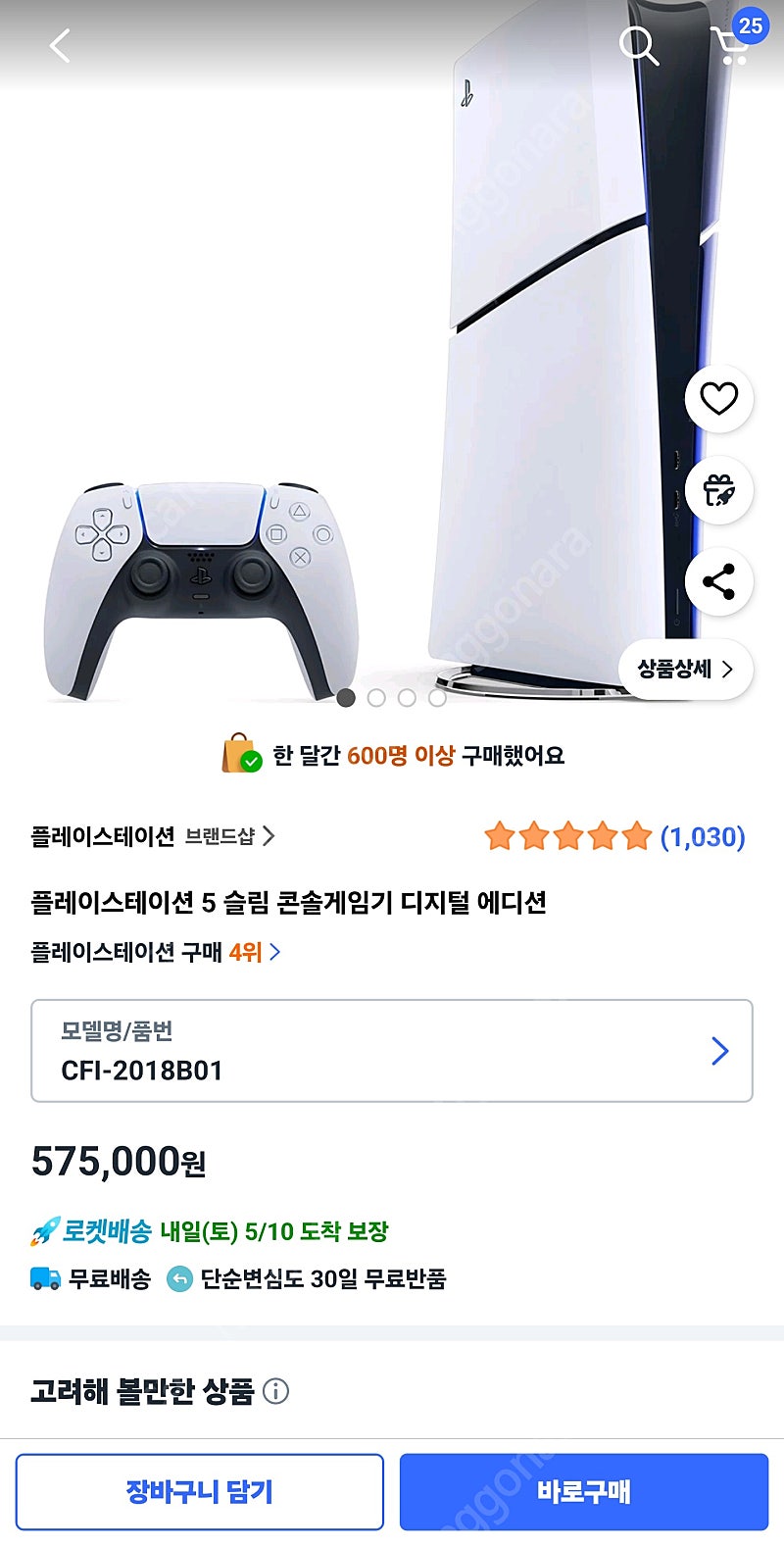Screen dimensions: 784x1546
Task: Go back using the top-left arrow
Action: click(x=60, y=45)
